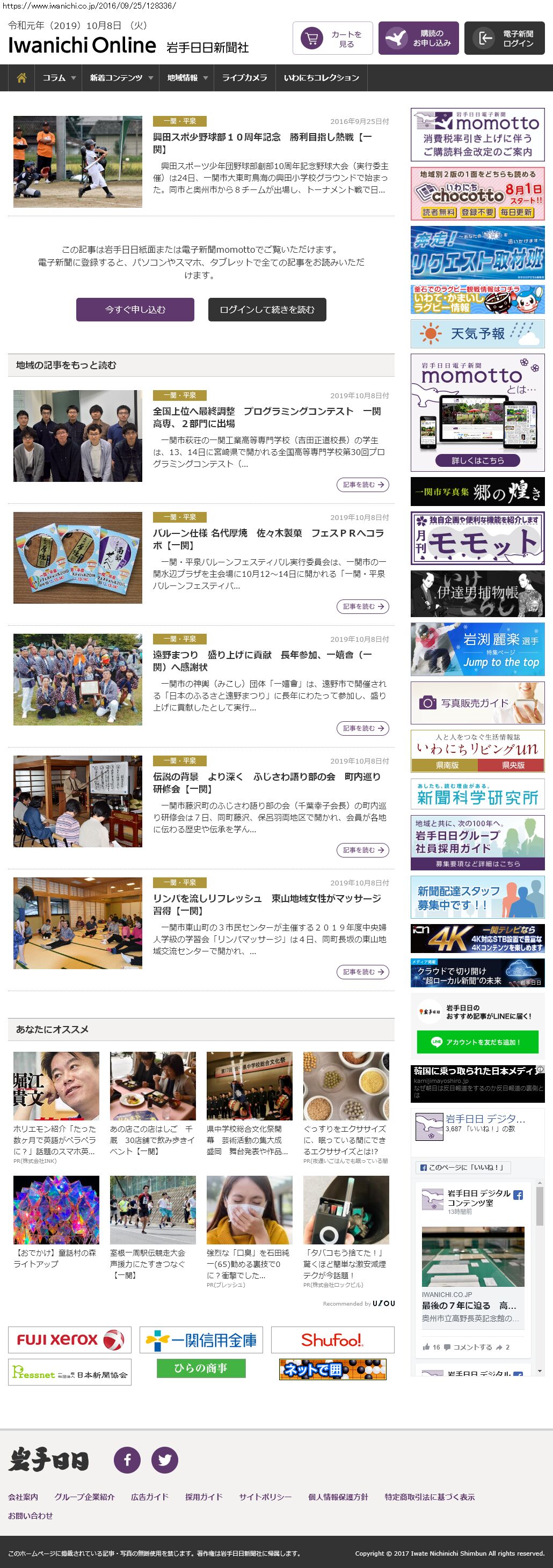Viewport: 553px width, 1568px height.
Task: Tap 購読のお申し込み subscription button
Action: coord(418,38)
